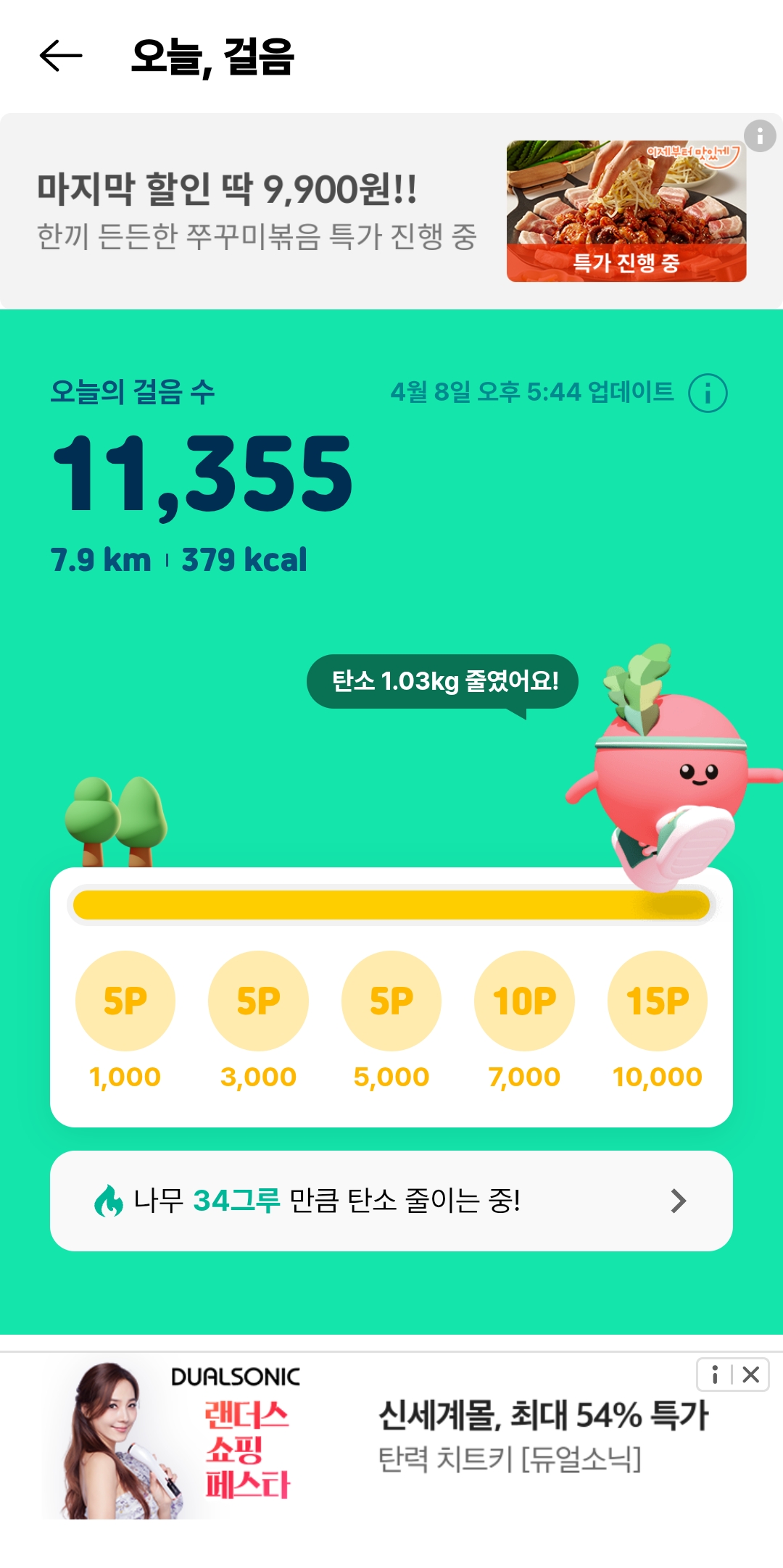Tap the info icon on the top ad banner

(760, 136)
